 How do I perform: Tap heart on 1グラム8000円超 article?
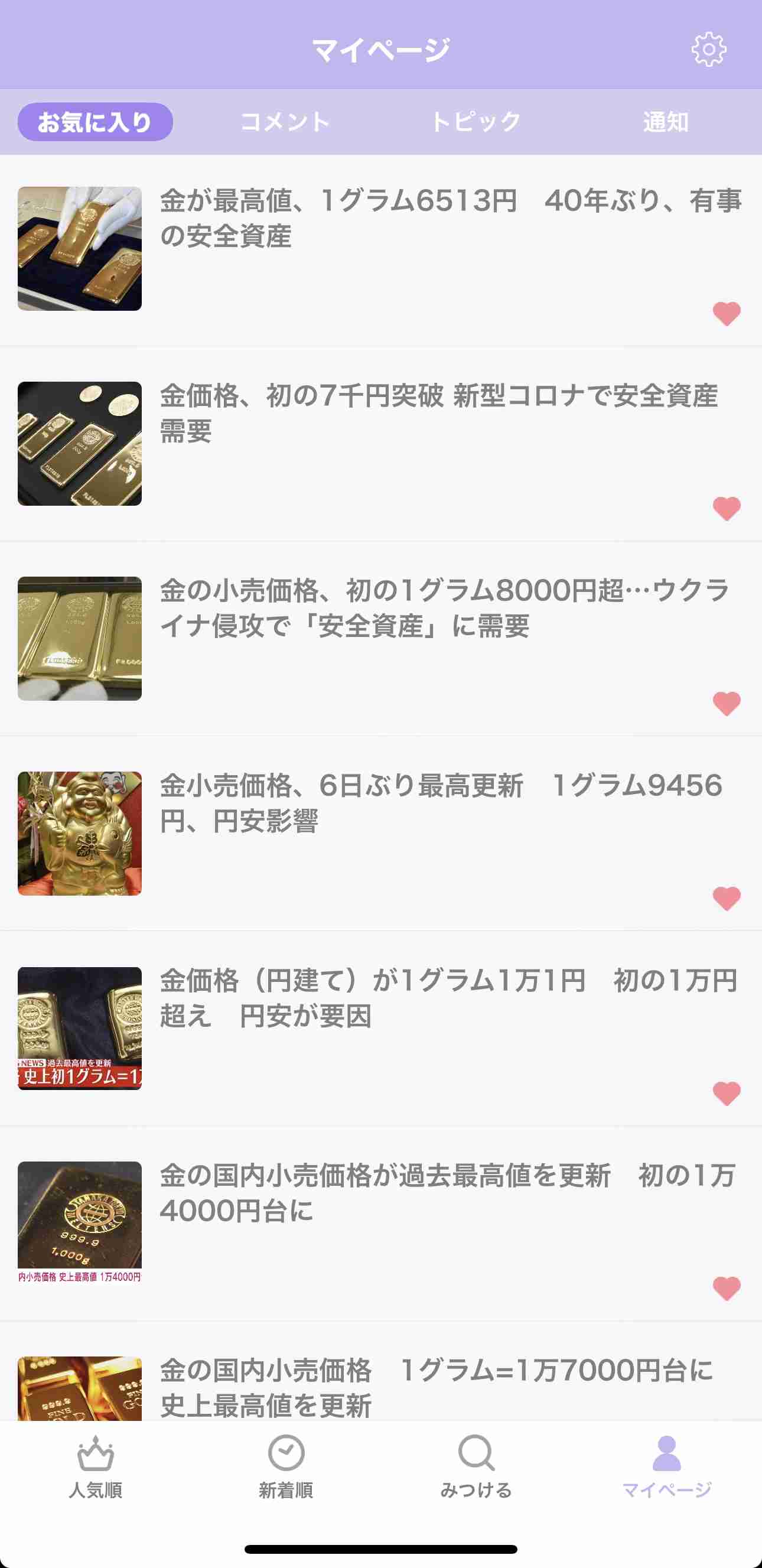tap(726, 703)
